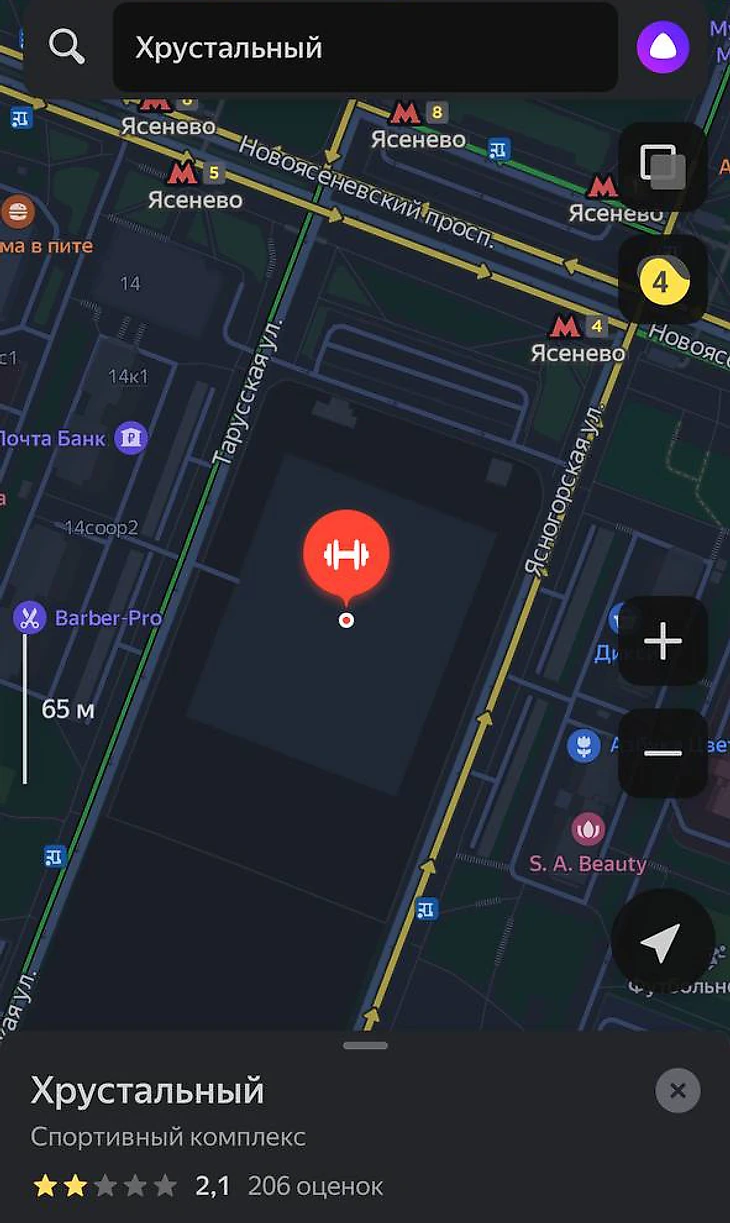Select Ясенево metro exit 4
This screenshot has height=1223, width=730.
566,326
